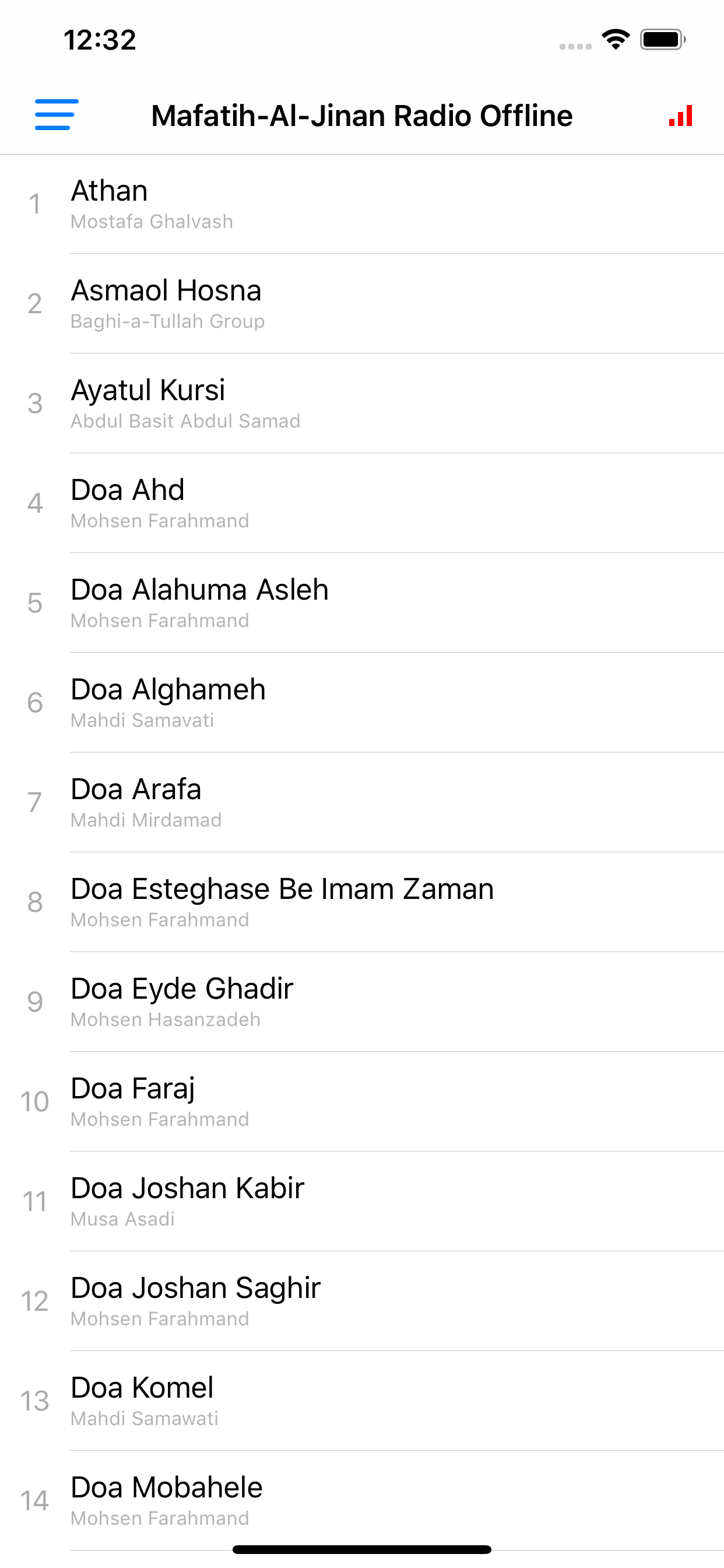Open the hamburger navigation menu
Image resolution: width=724 pixels, height=1568 pixels.
click(56, 115)
